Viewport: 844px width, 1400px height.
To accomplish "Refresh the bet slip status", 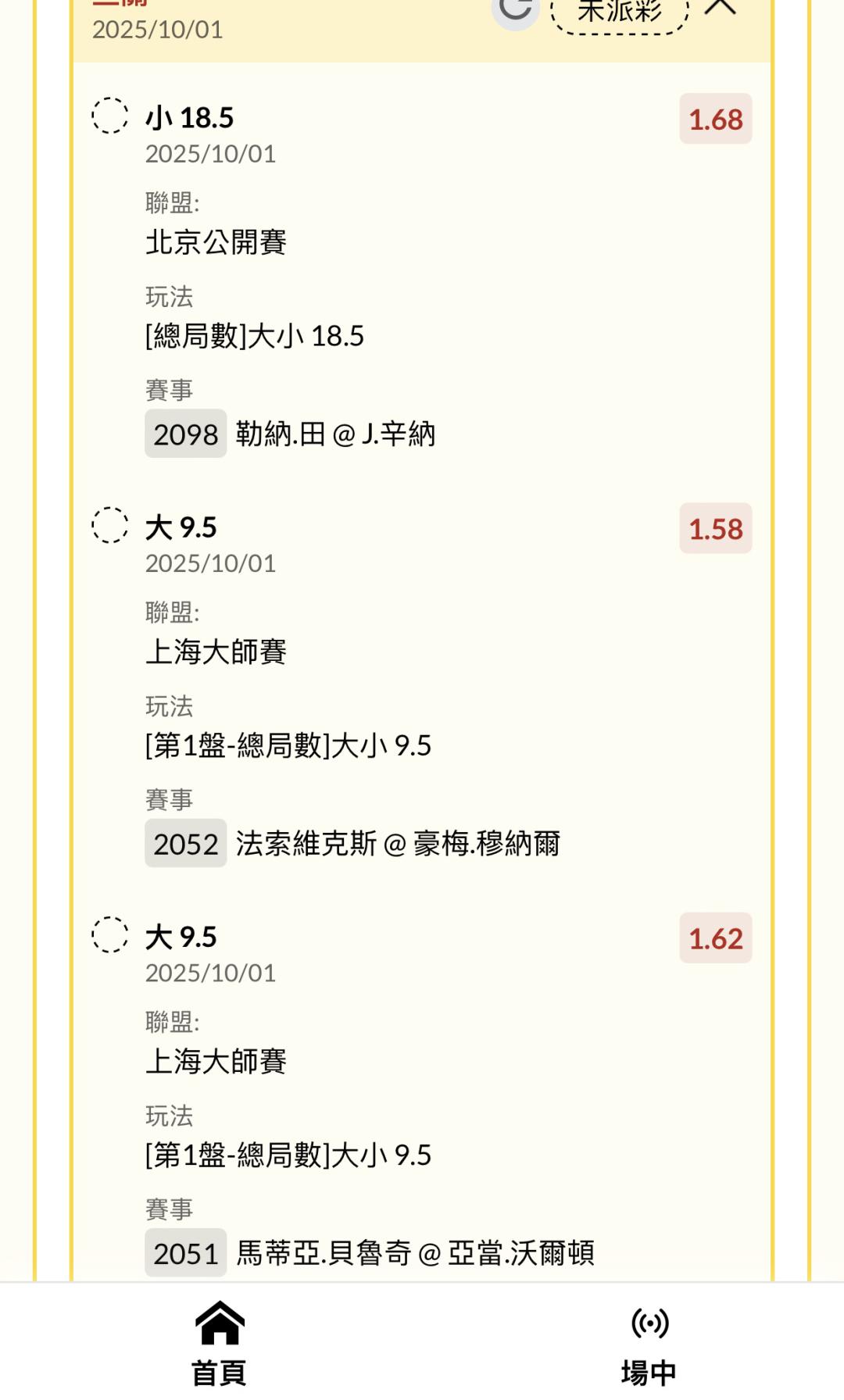I will [x=515, y=11].
